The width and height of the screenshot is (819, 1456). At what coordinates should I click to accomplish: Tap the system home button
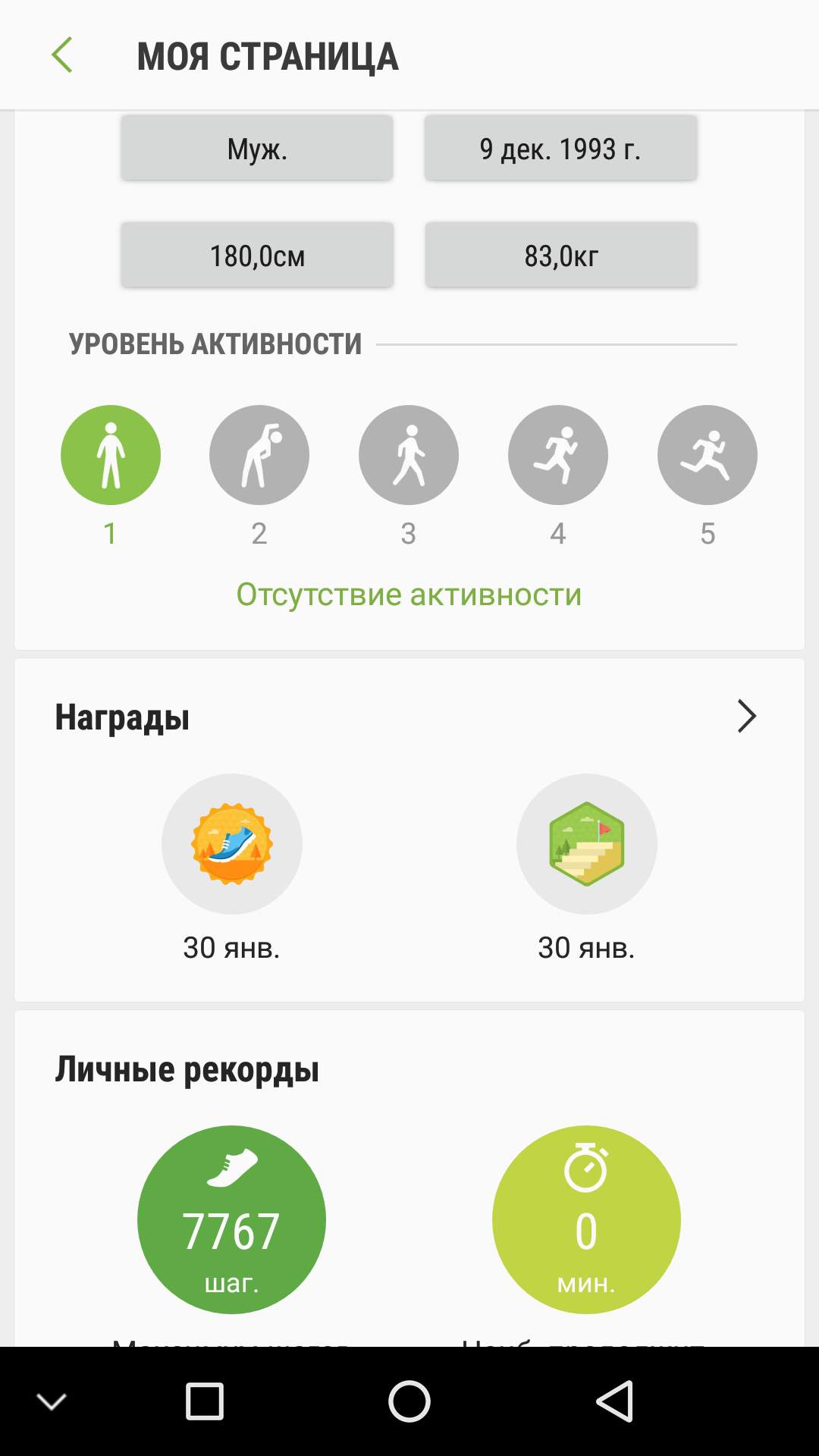[x=409, y=1401]
